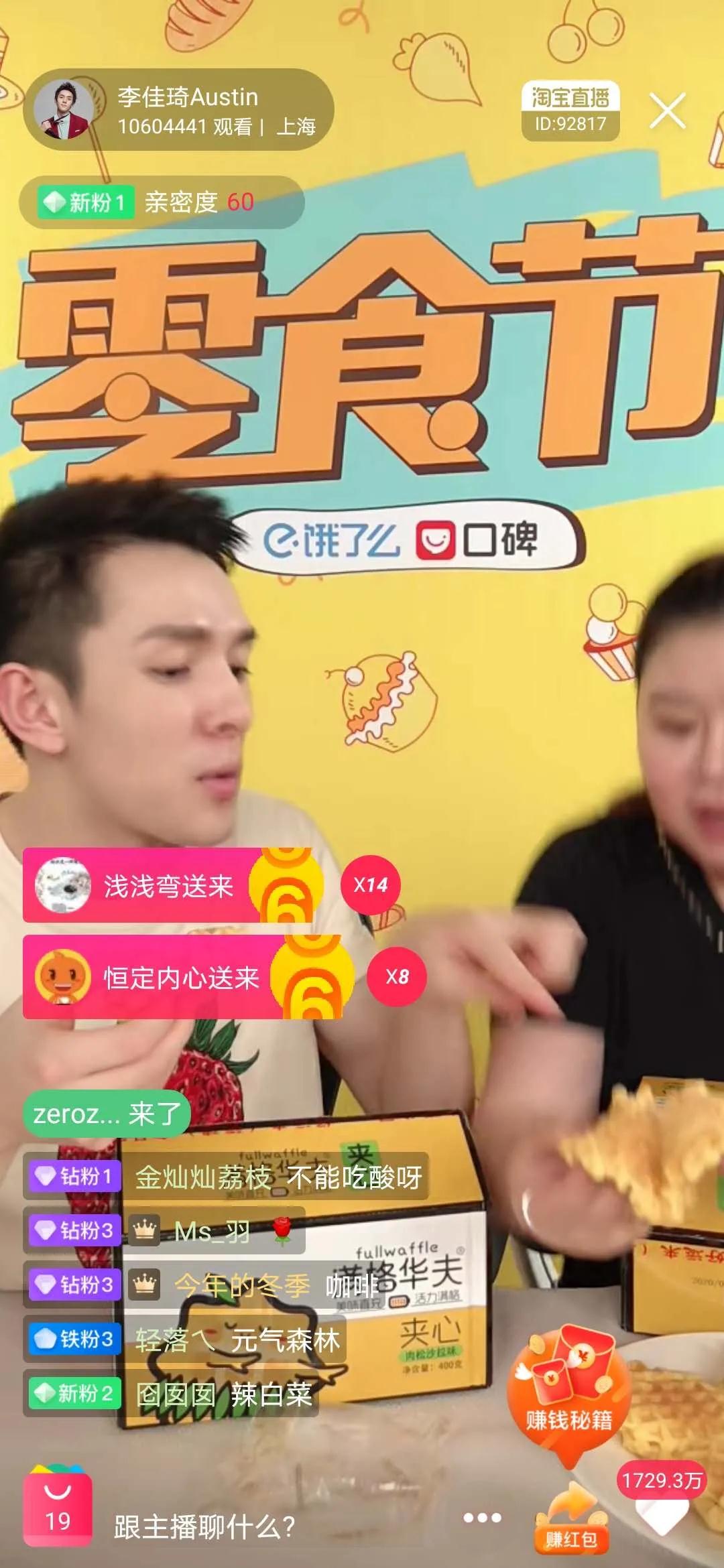Close the live stream
Viewport: 724px width, 1568px height.
(x=667, y=111)
